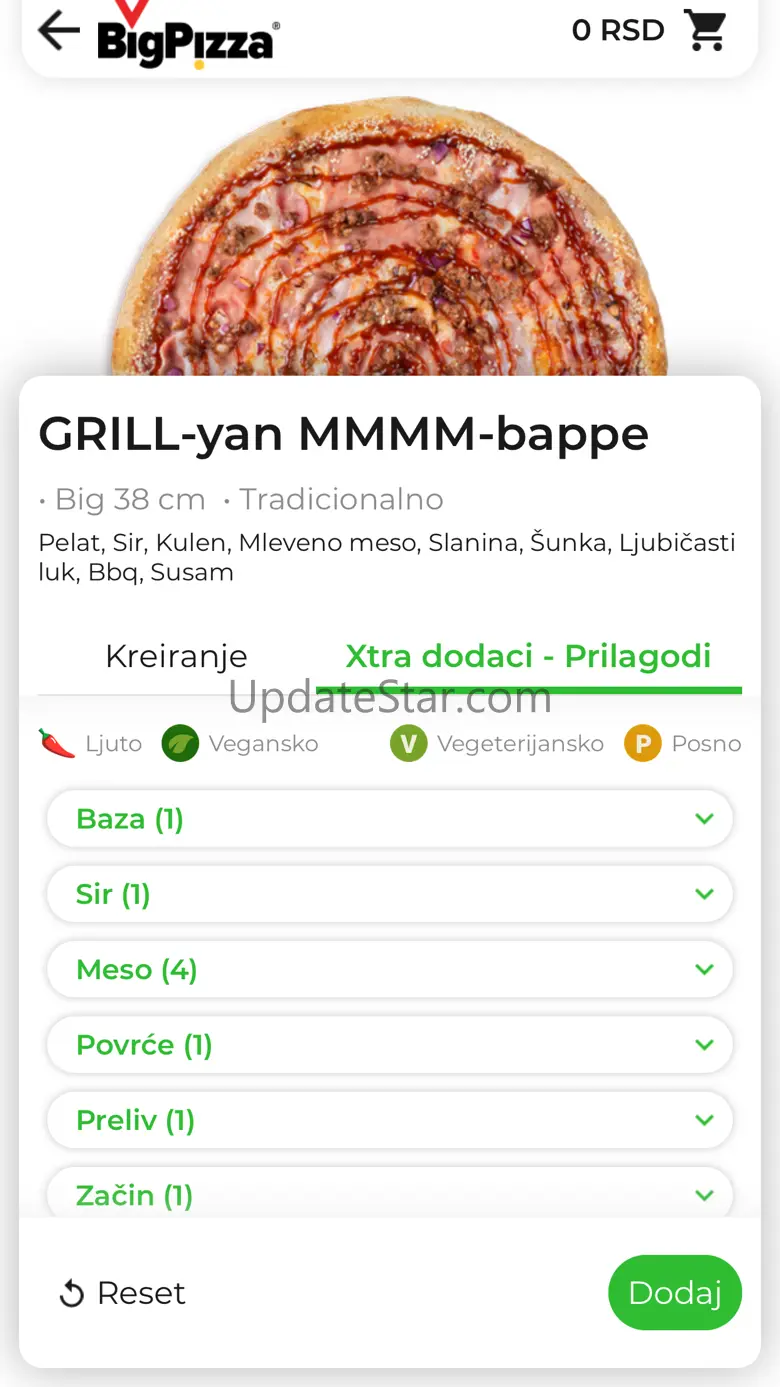Reset the pizza customizations
Screen dimensions: 780x1387
[122, 1293]
